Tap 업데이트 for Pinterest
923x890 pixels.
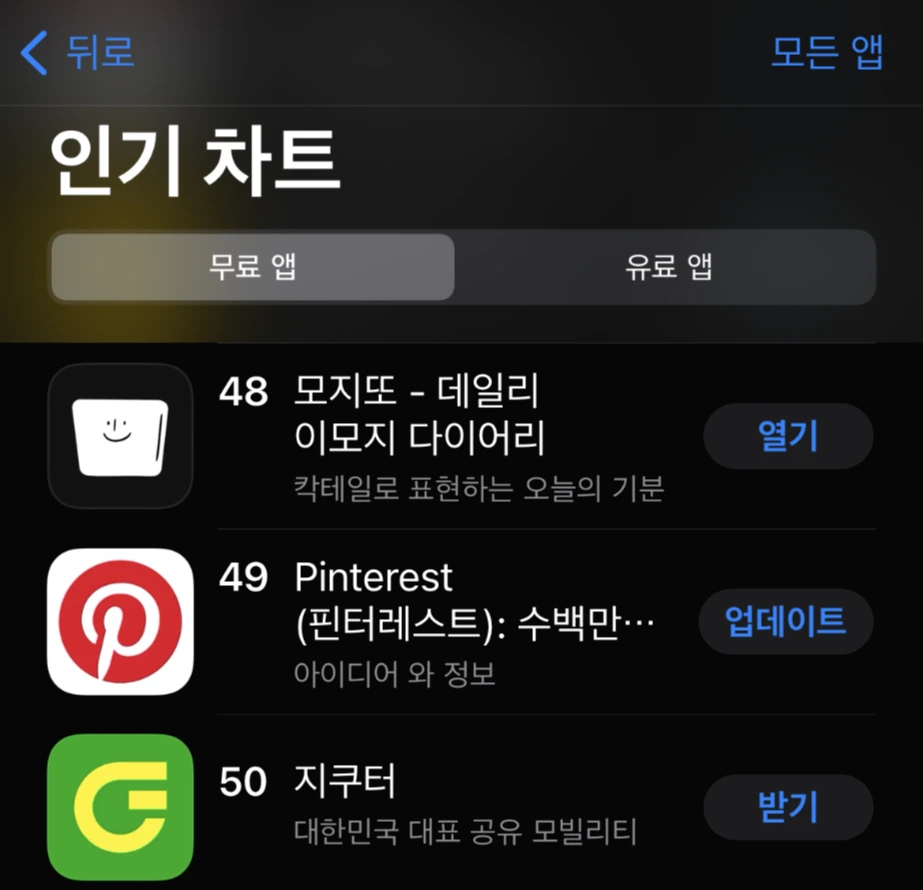[786, 622]
